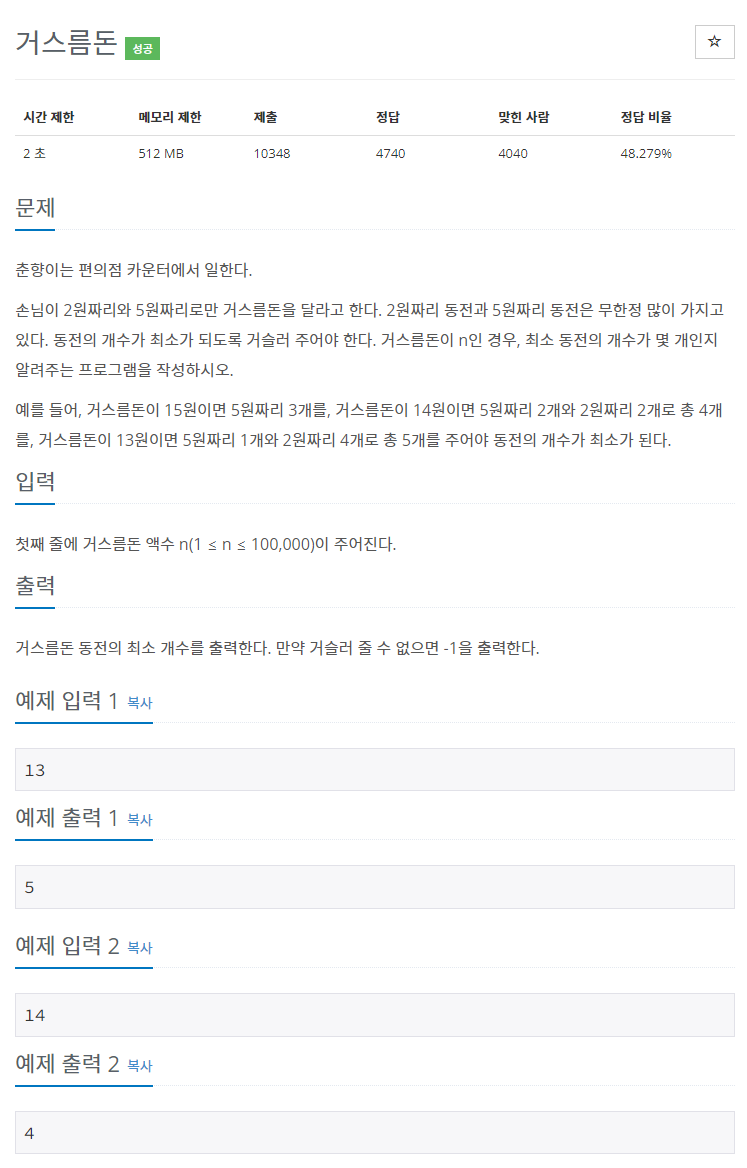Copy sample input 1

[x=139, y=702]
